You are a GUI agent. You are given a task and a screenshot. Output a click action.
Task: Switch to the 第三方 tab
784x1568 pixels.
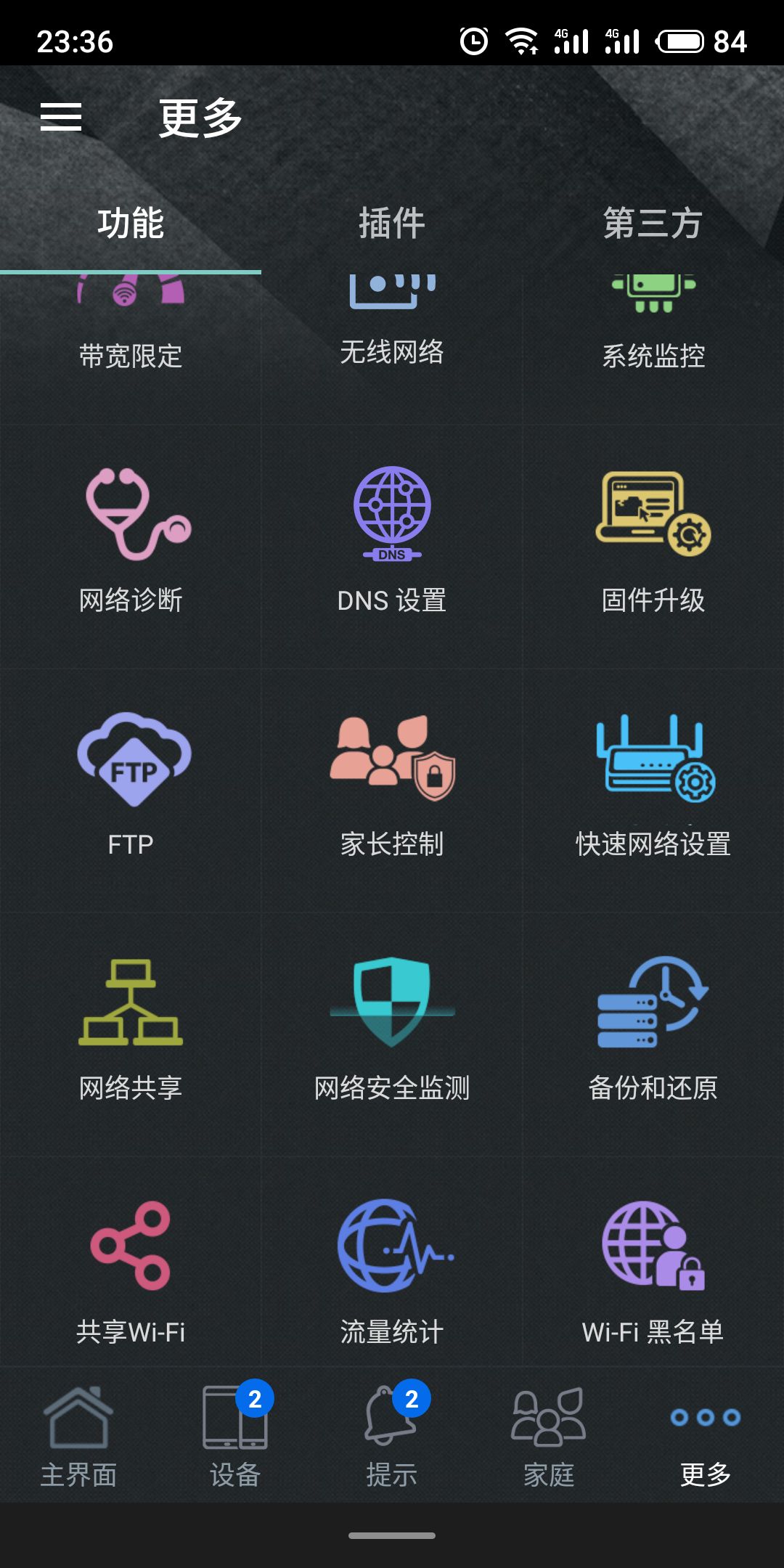coord(653,223)
